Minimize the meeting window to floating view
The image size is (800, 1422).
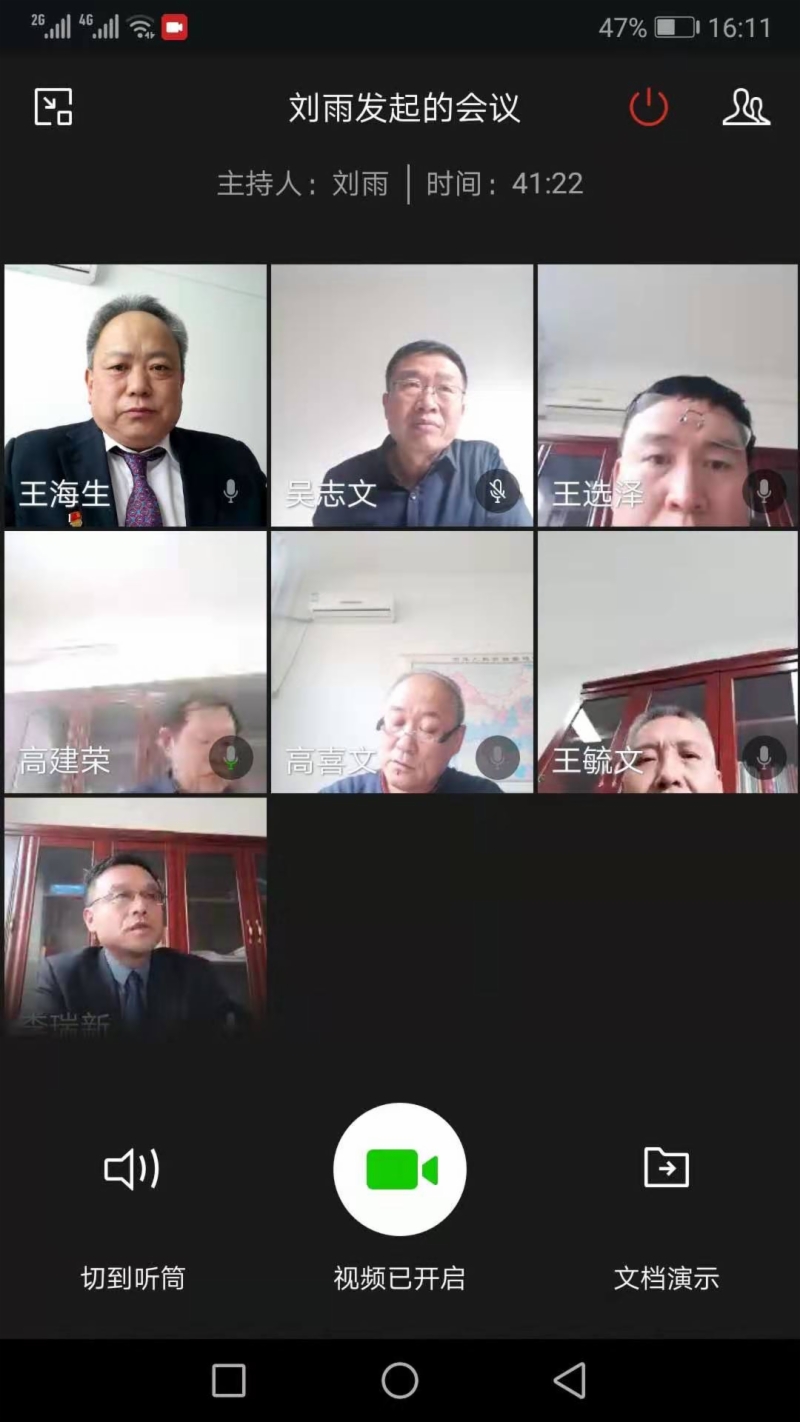(53, 107)
